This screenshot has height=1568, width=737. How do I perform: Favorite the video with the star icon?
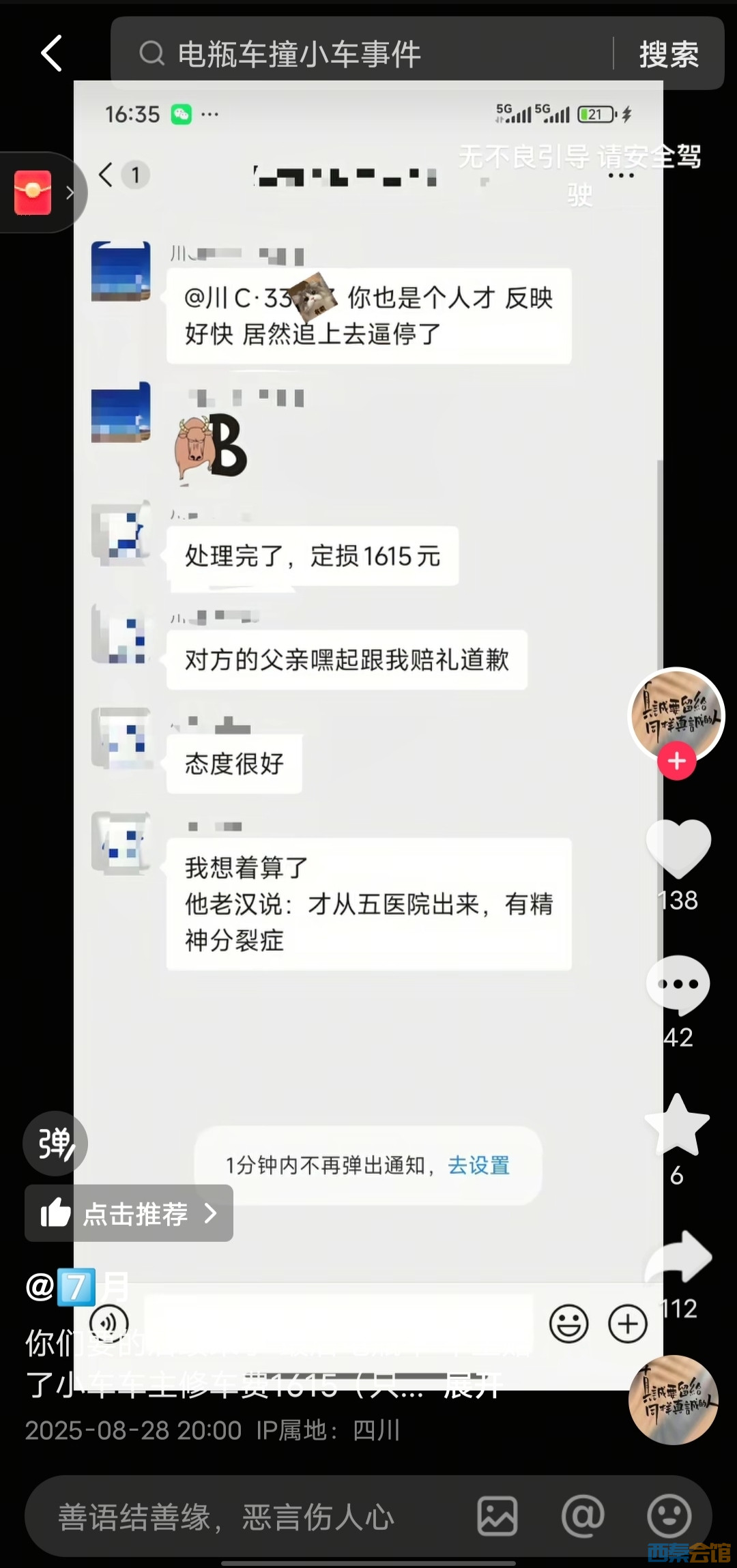[677, 1126]
